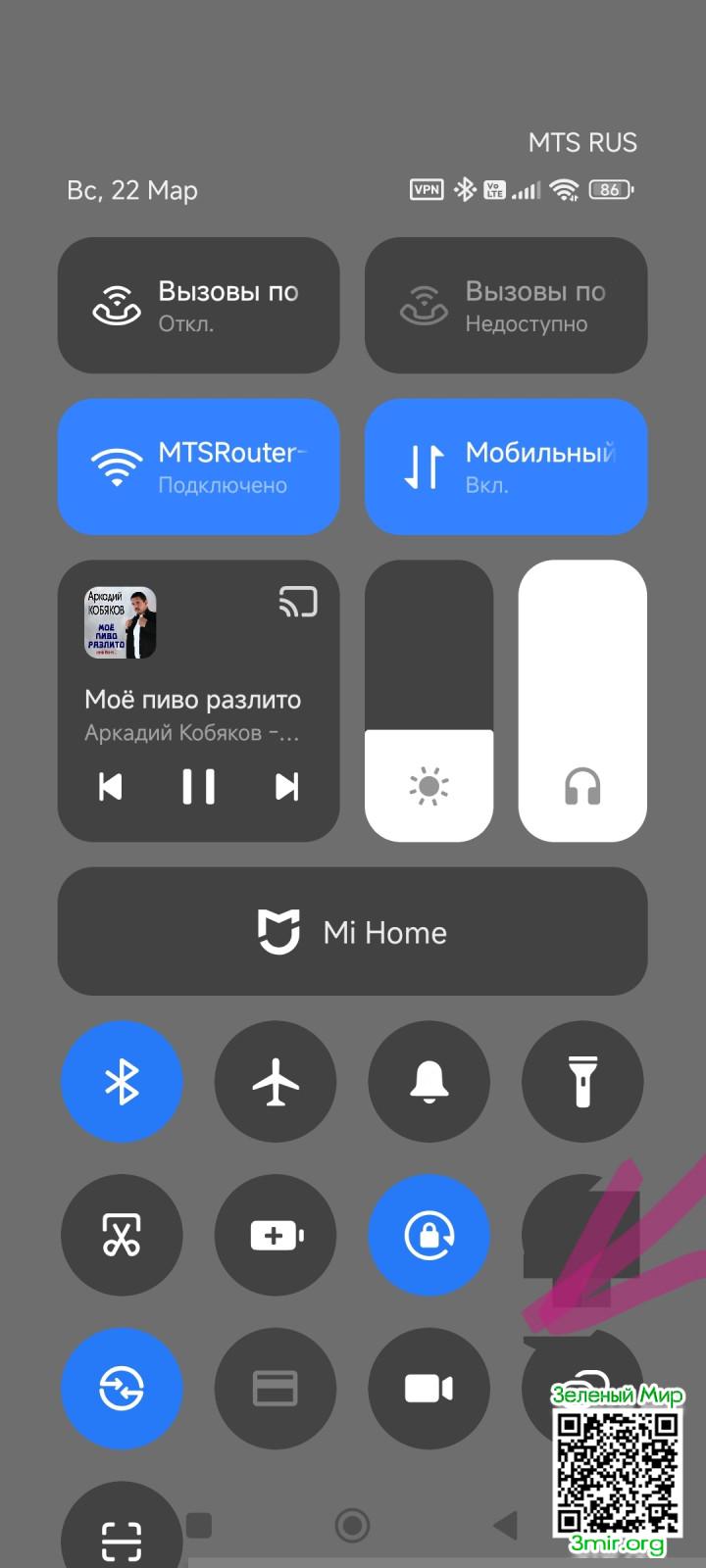Enable battery saver
This screenshot has height=1568, width=706.
click(276, 1235)
